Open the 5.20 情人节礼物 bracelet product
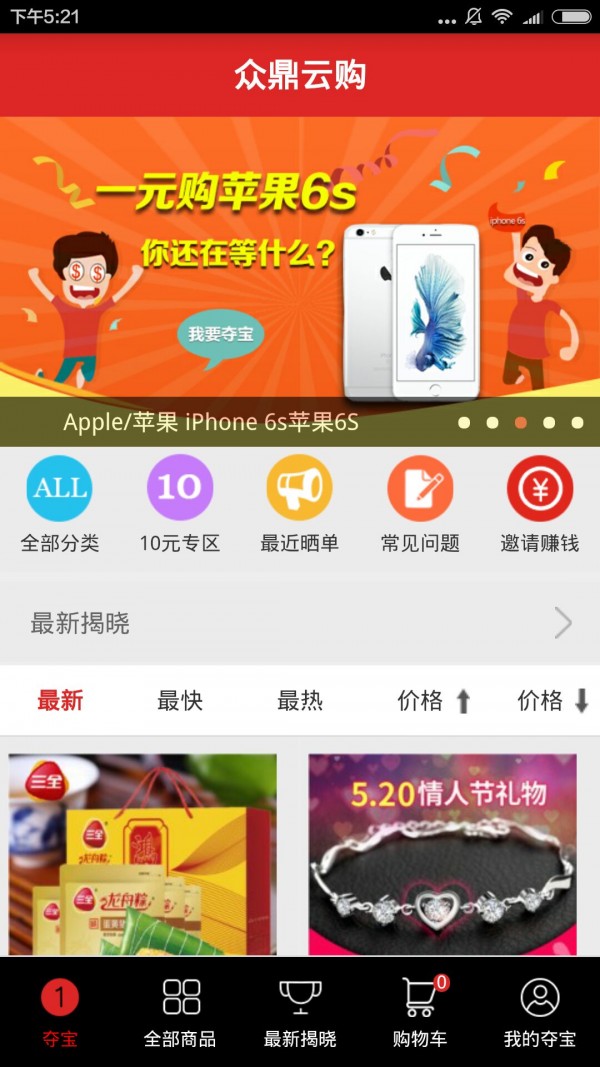Viewport: 600px width, 1067px height. (442, 855)
